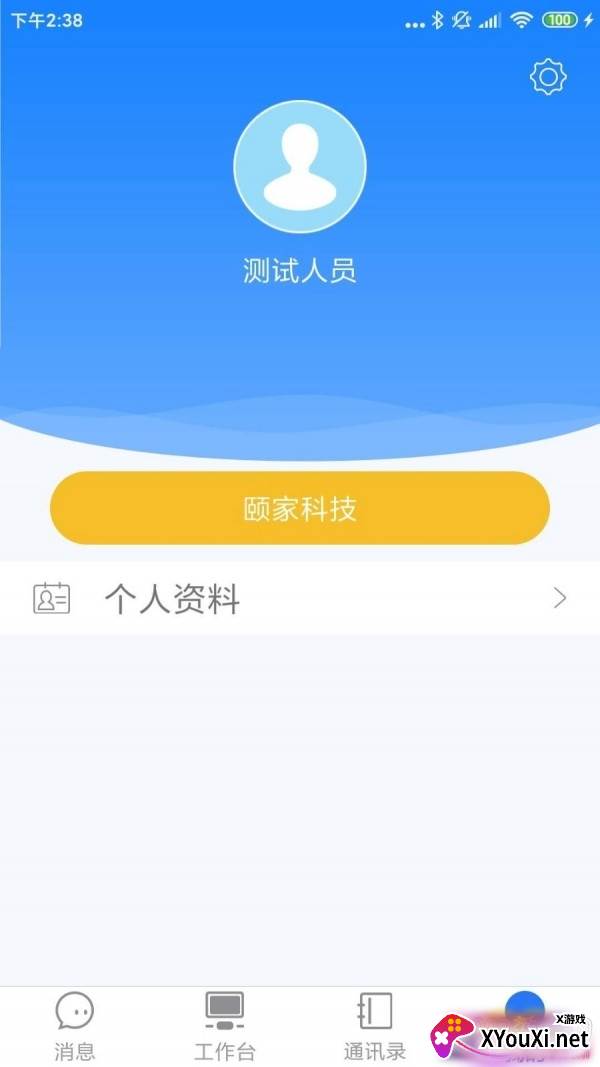600x1067 pixels.
Task: Open the 个人资料 row
Action: pyautogui.click(x=300, y=599)
